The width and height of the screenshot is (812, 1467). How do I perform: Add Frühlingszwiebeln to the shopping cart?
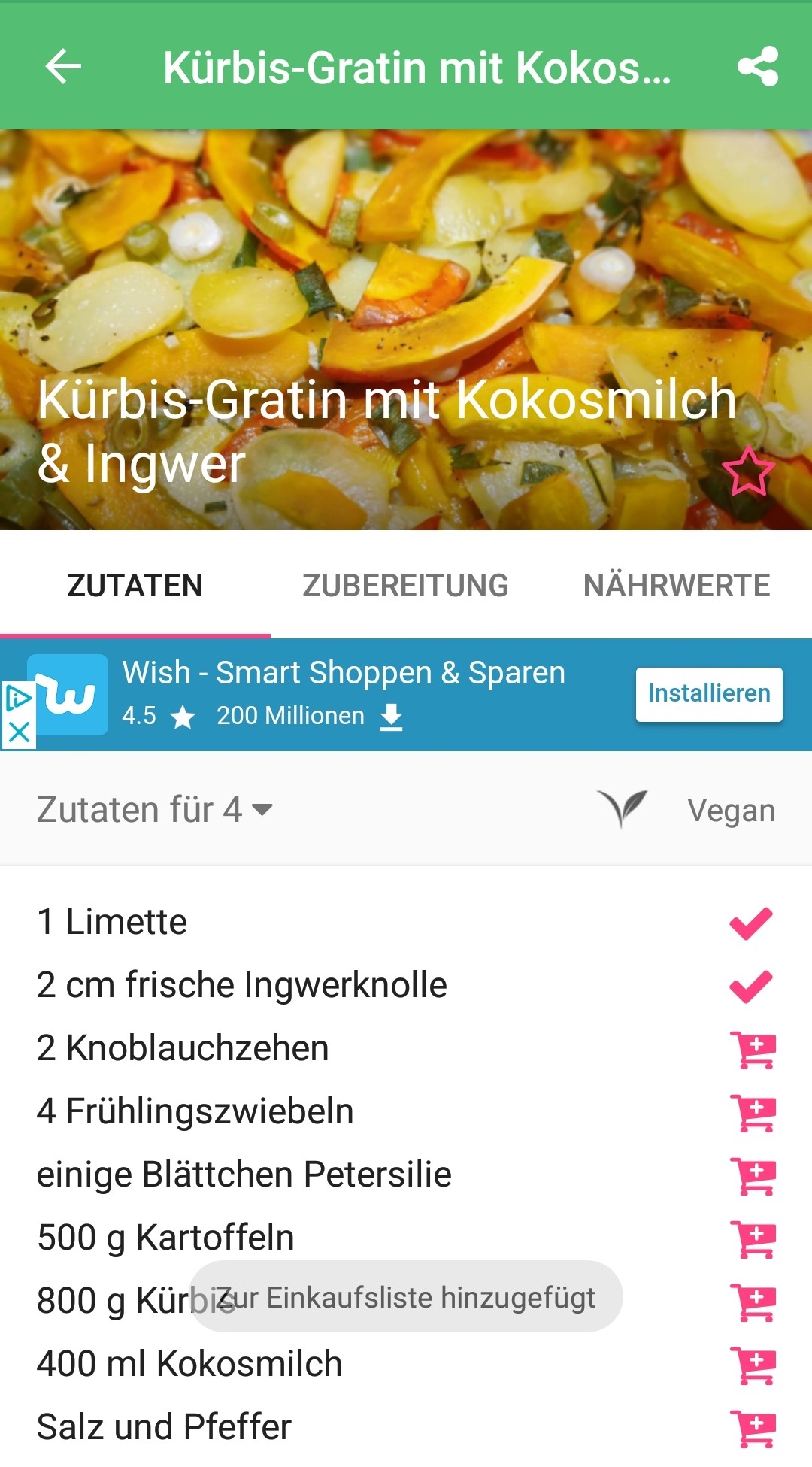tap(753, 1113)
